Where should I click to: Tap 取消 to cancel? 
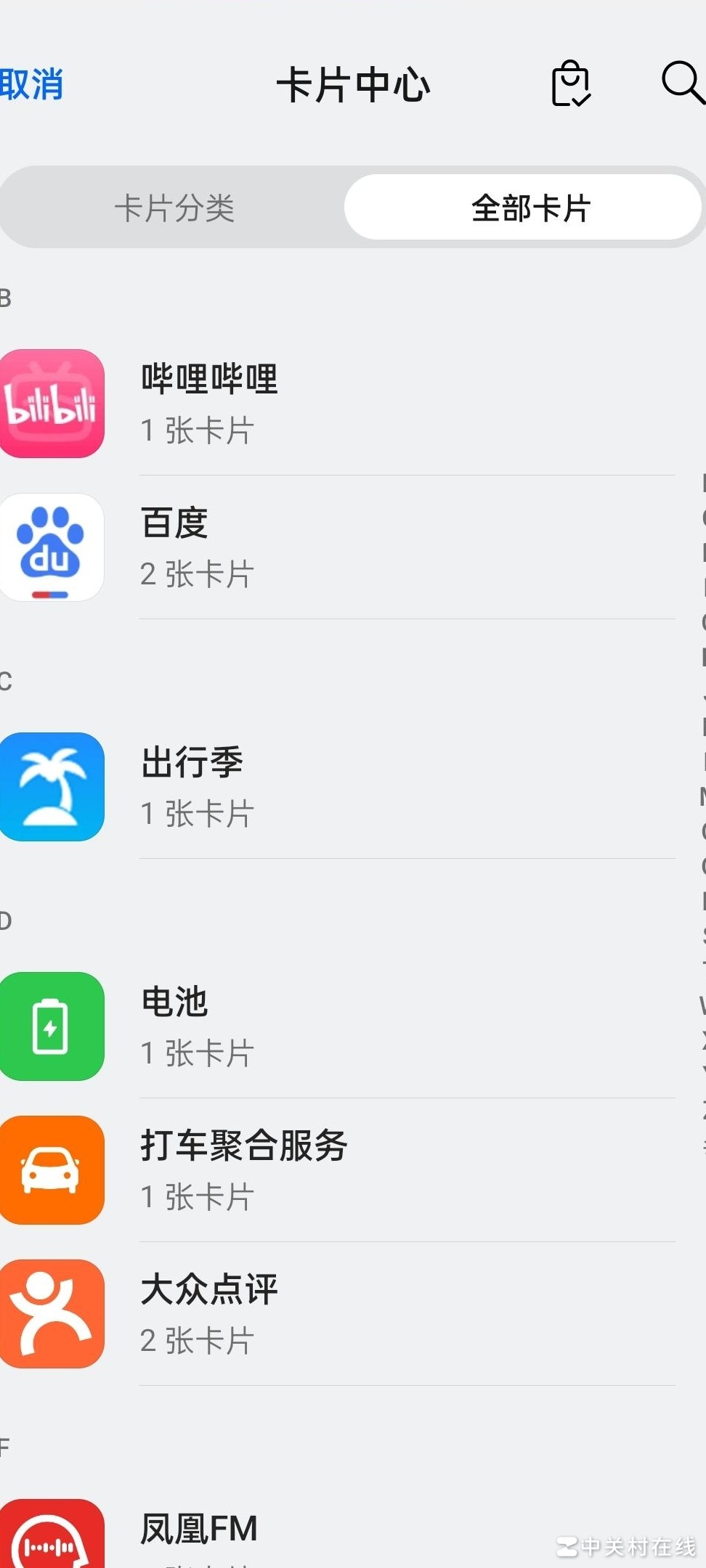click(x=32, y=85)
